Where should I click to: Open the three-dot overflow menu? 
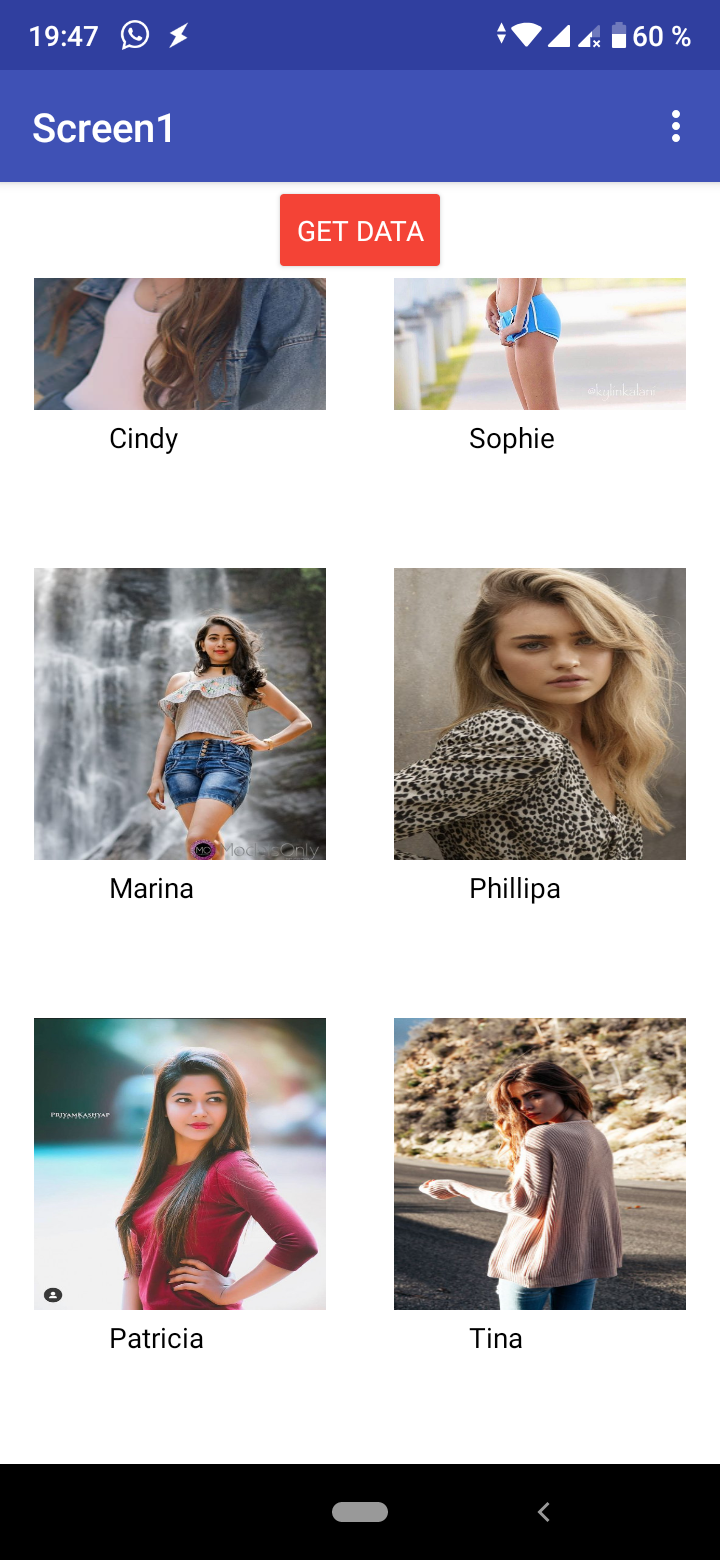click(x=676, y=127)
